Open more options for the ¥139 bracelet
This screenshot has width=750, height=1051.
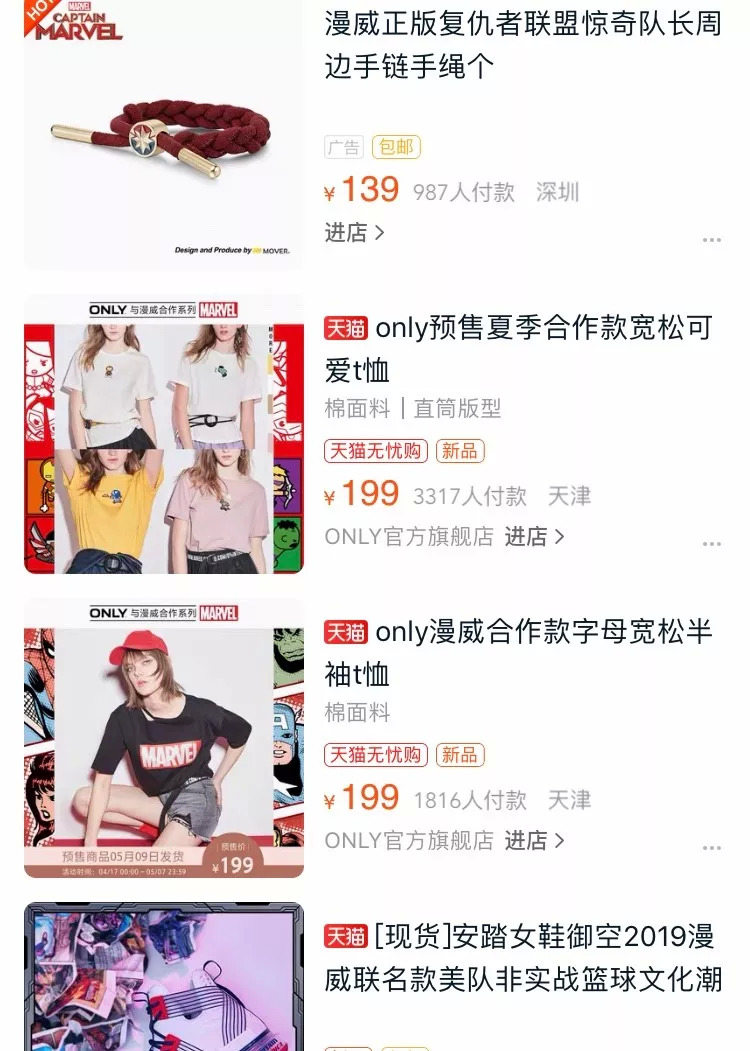711,241
